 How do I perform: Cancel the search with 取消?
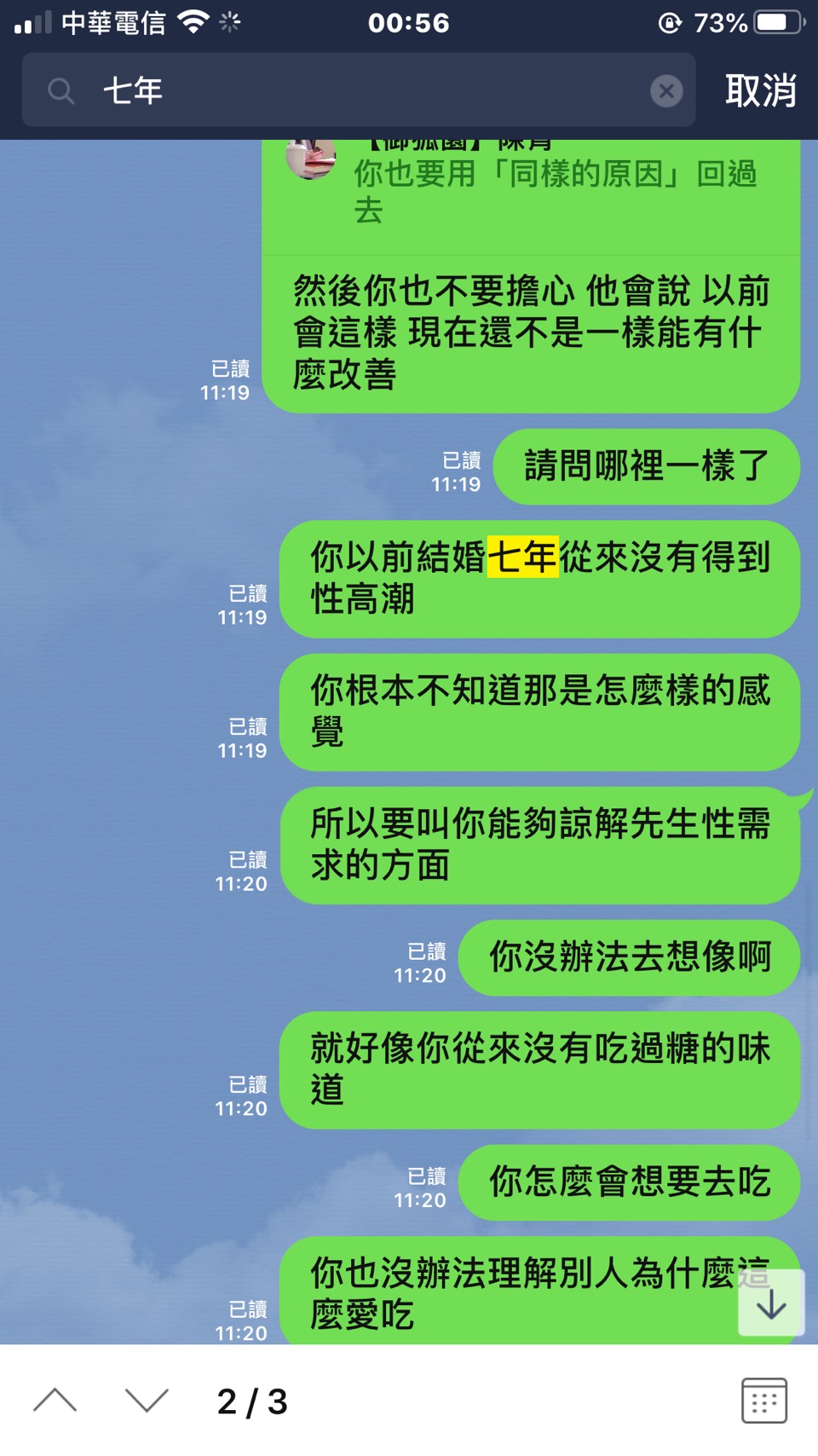760,90
